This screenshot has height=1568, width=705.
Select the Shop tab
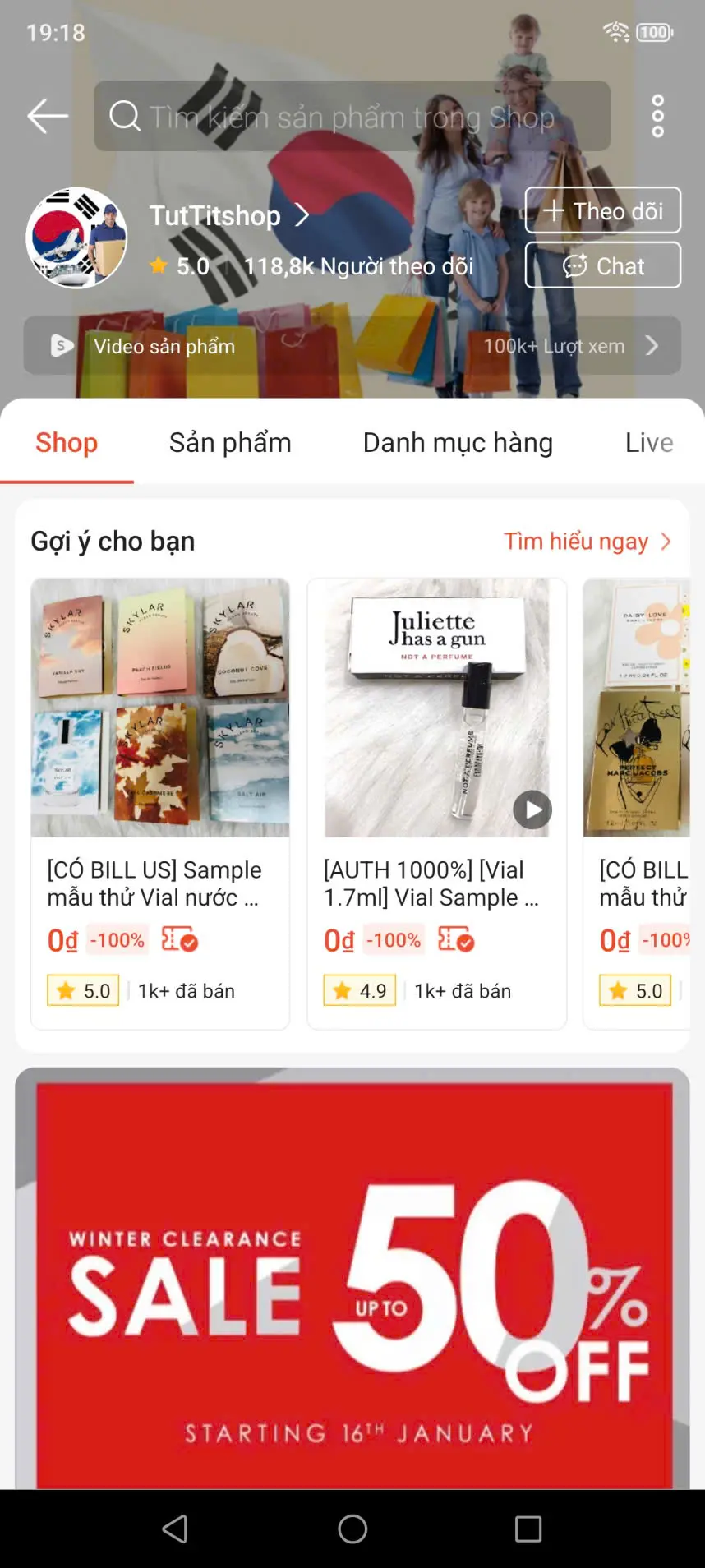click(67, 442)
